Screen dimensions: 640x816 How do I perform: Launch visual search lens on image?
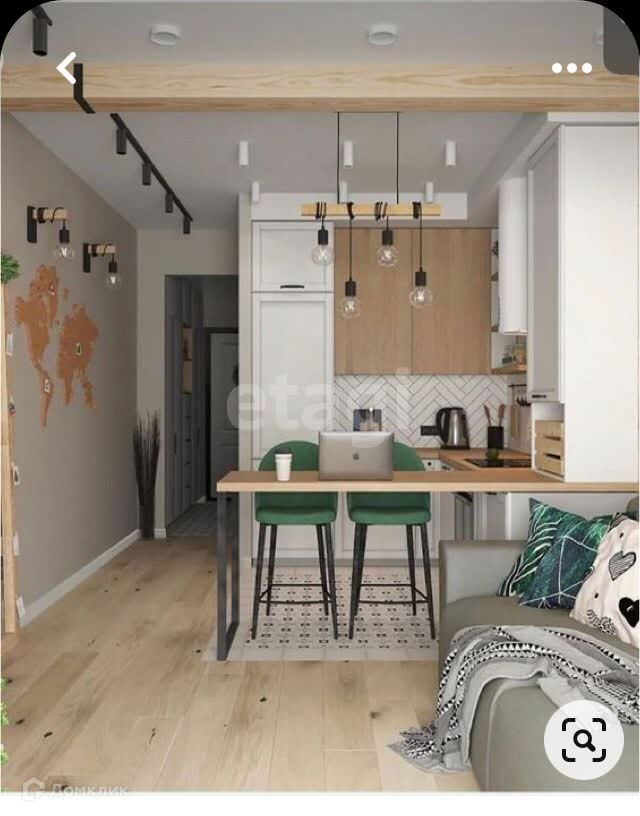click(x=583, y=740)
